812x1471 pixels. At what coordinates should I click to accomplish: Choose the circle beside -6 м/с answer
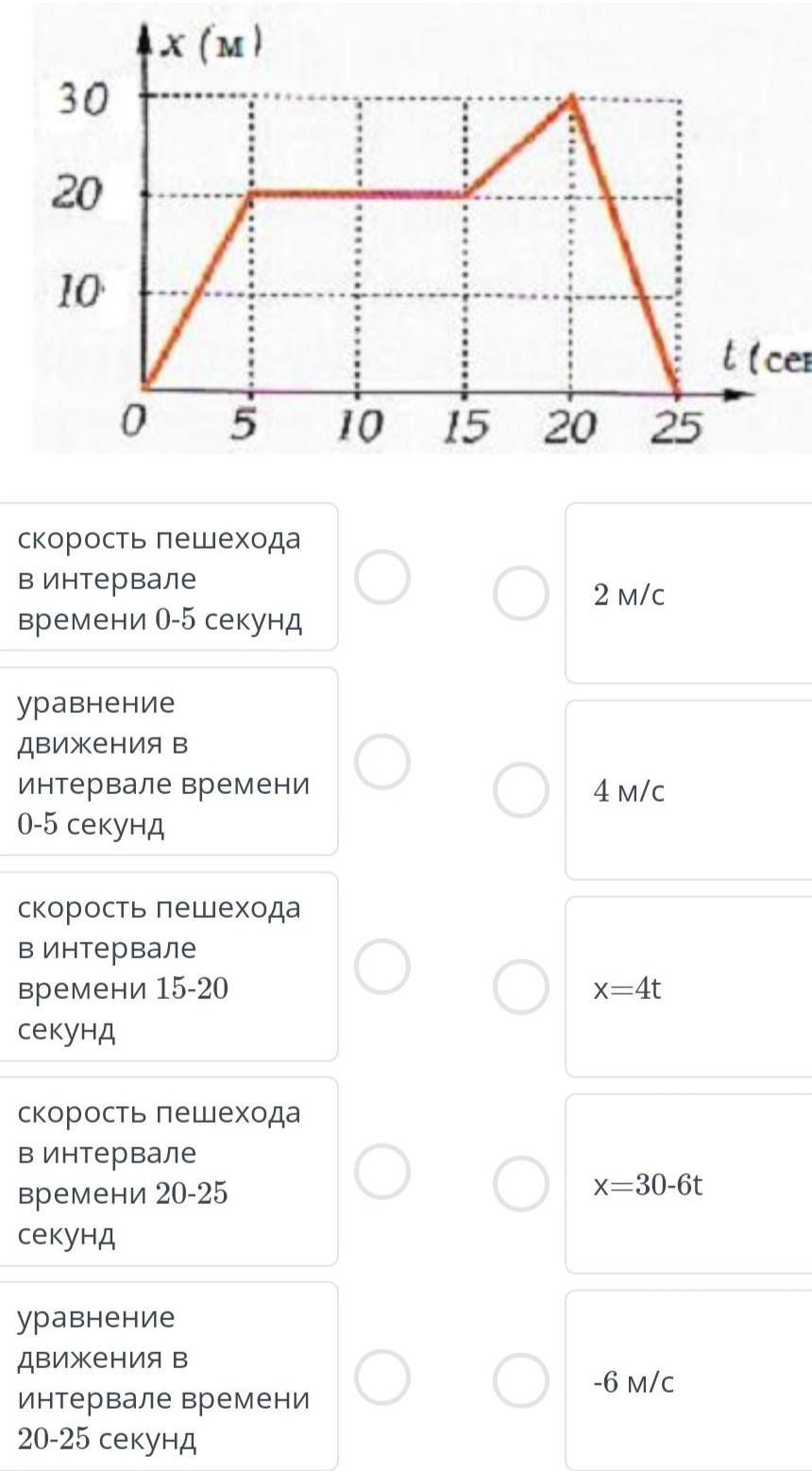[521, 1380]
